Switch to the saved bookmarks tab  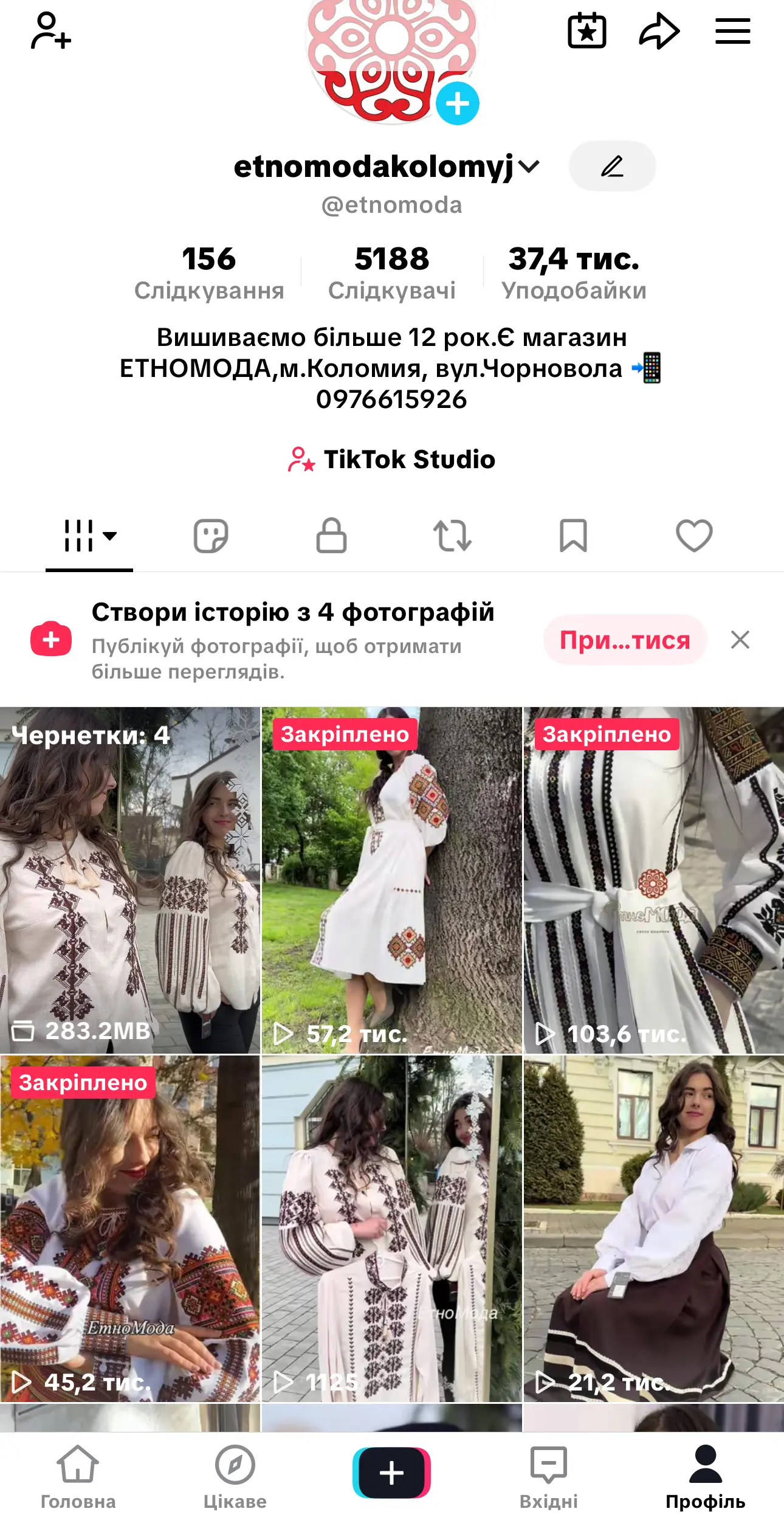pyautogui.click(x=573, y=536)
